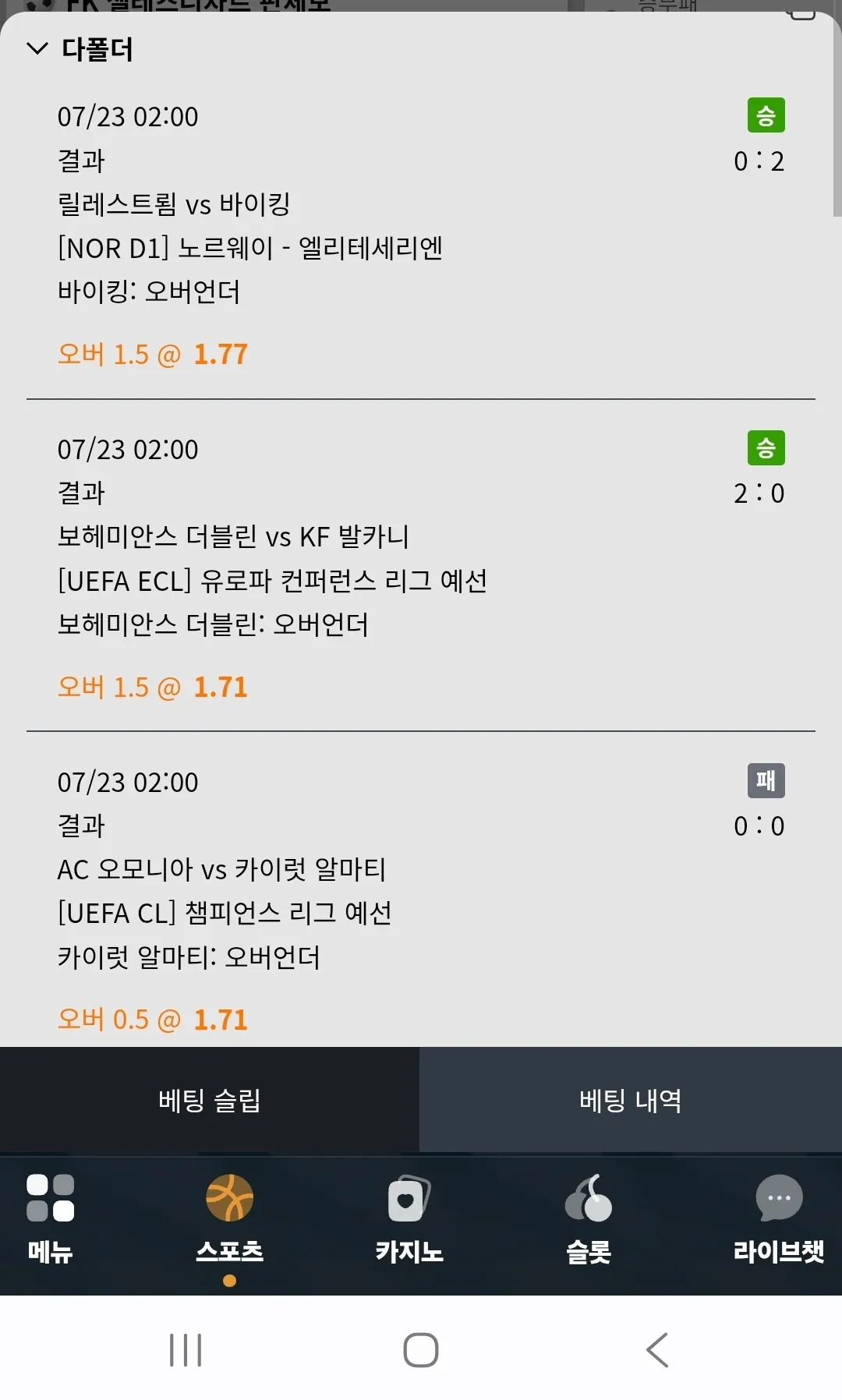Switch to the 베팅 내역 tab
842x1400 pixels.
(631, 1100)
